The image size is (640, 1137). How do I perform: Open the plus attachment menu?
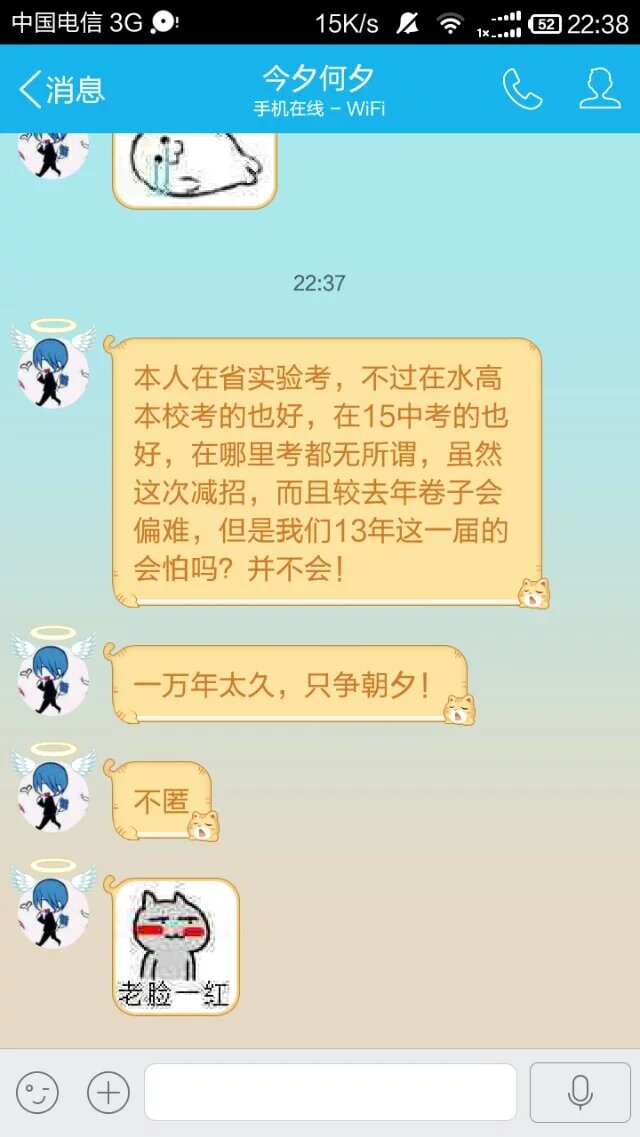point(108,1093)
